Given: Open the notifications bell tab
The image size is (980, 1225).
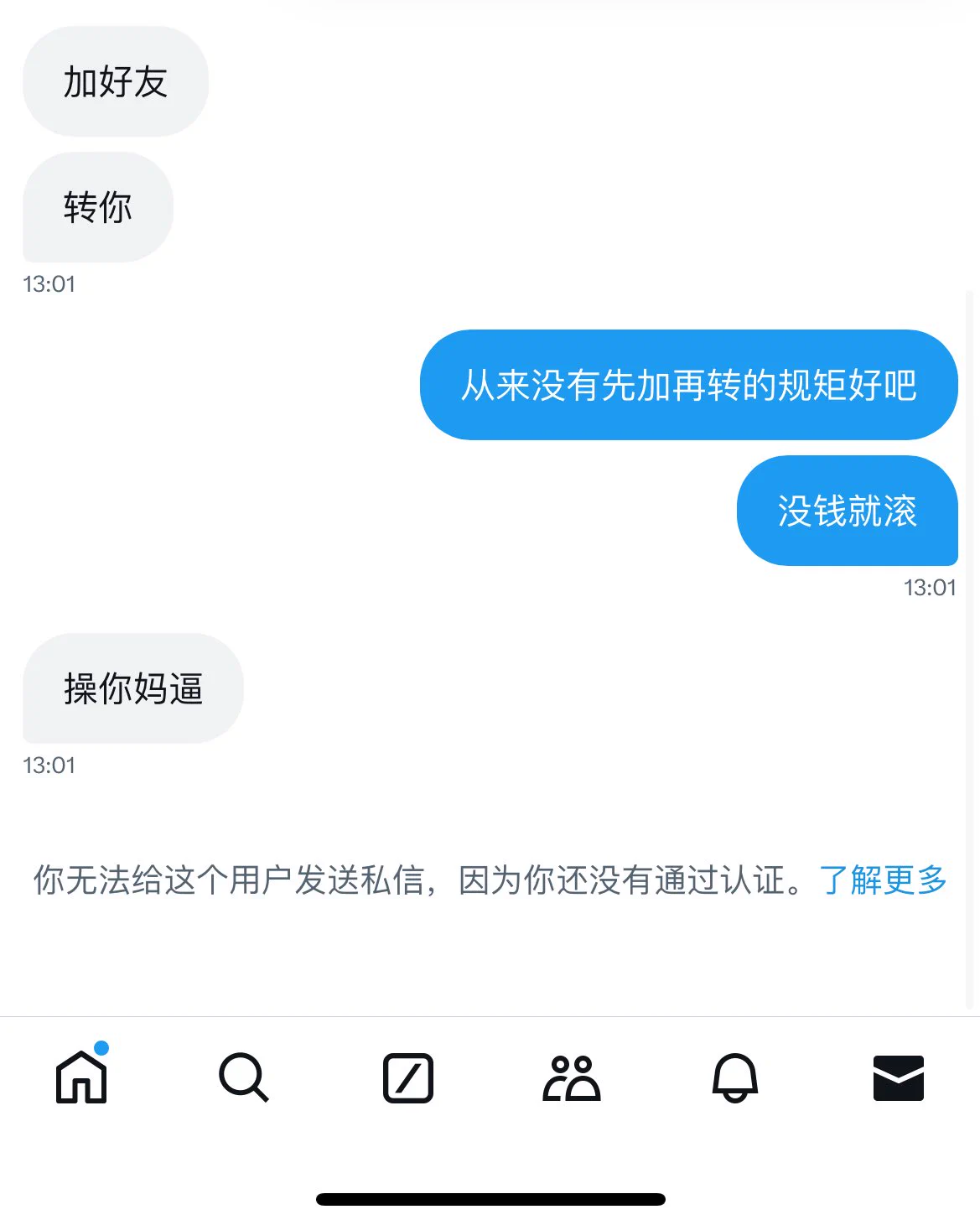Looking at the screenshot, I should [735, 1077].
